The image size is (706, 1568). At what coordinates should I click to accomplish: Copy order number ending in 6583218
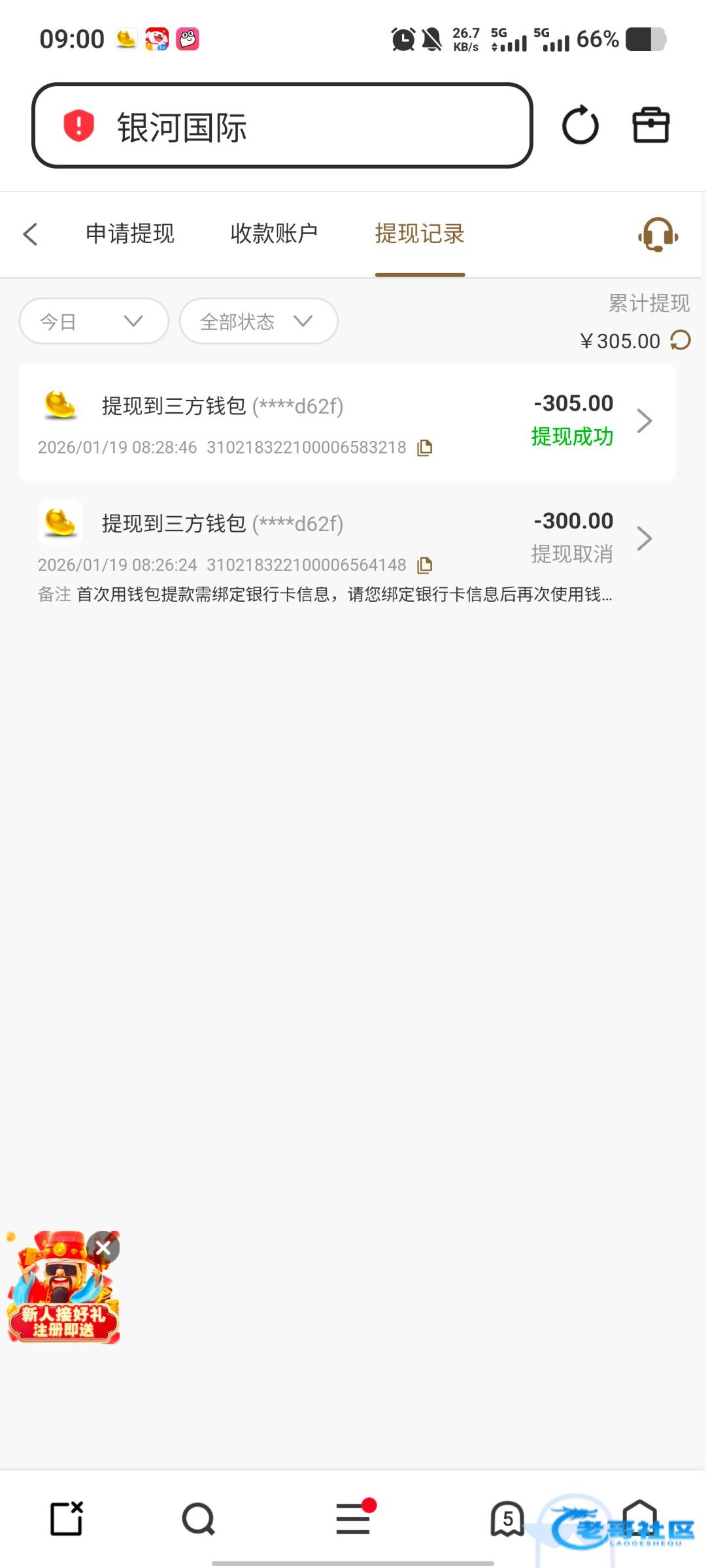(x=425, y=448)
